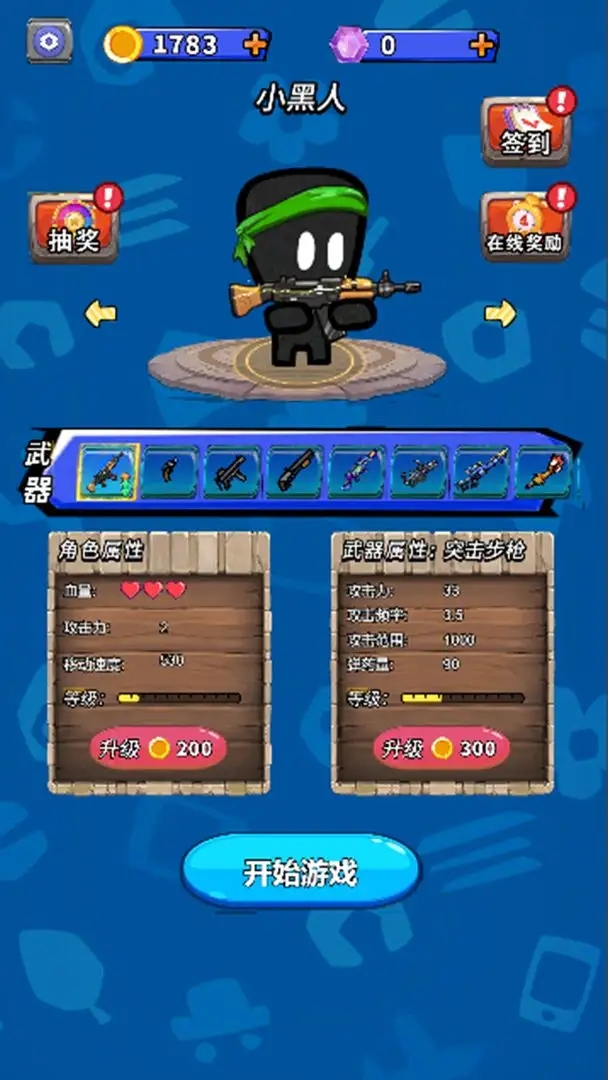Viewport: 608px width, 1080px height.
Task: Select the rocket launcher weapon slot
Action: pos(543,472)
